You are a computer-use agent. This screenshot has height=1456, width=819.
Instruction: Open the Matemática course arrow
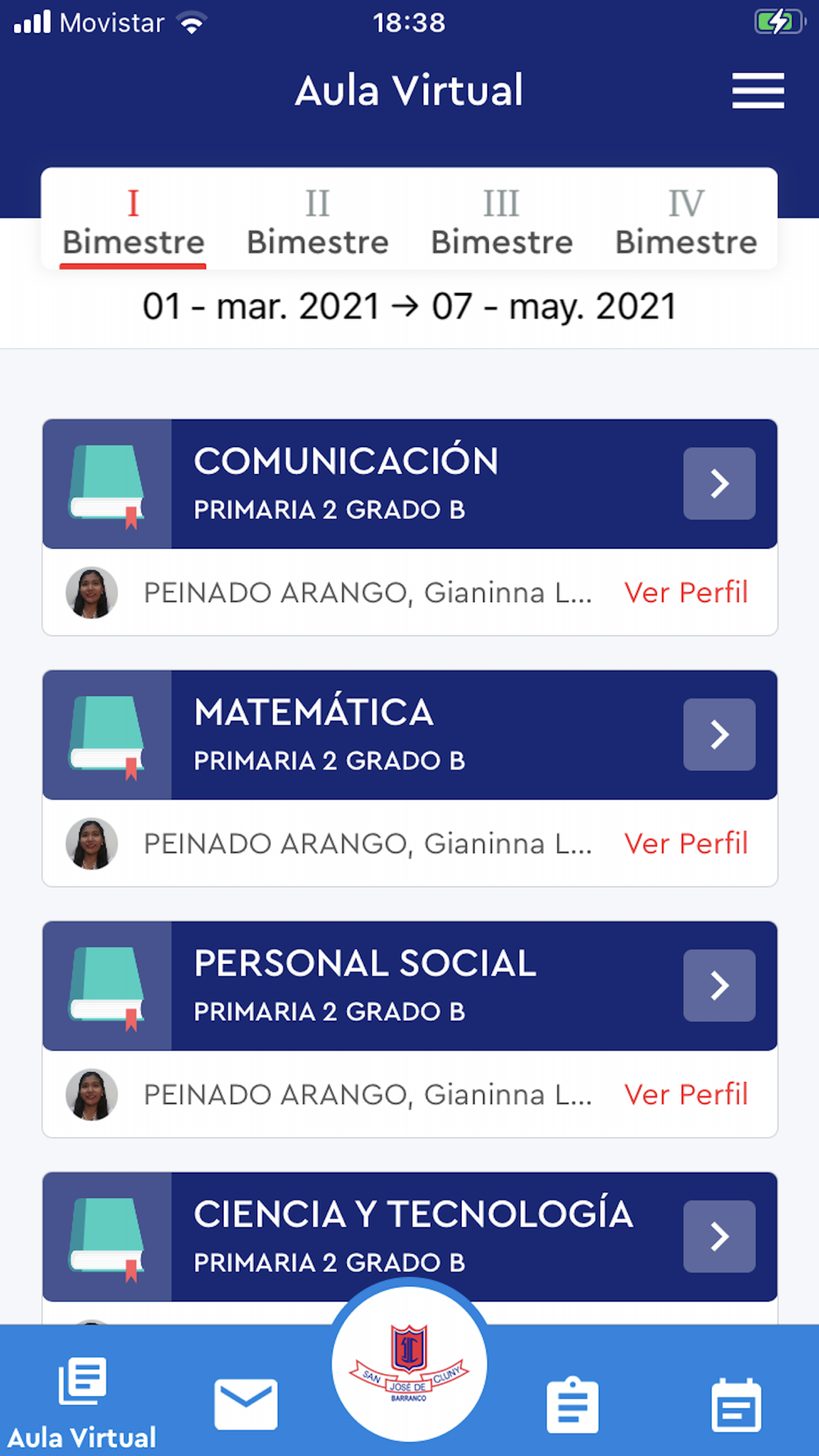(x=719, y=735)
